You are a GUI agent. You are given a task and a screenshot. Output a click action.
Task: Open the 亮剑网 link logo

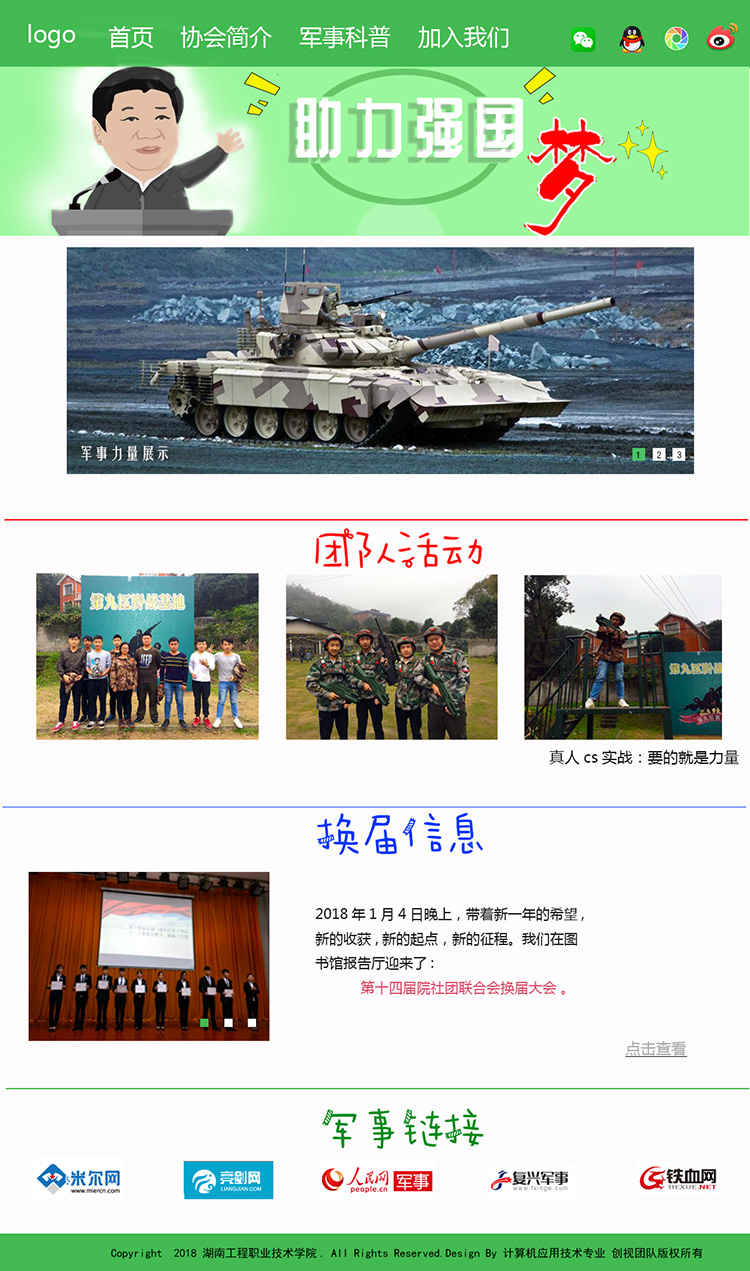point(228,1180)
